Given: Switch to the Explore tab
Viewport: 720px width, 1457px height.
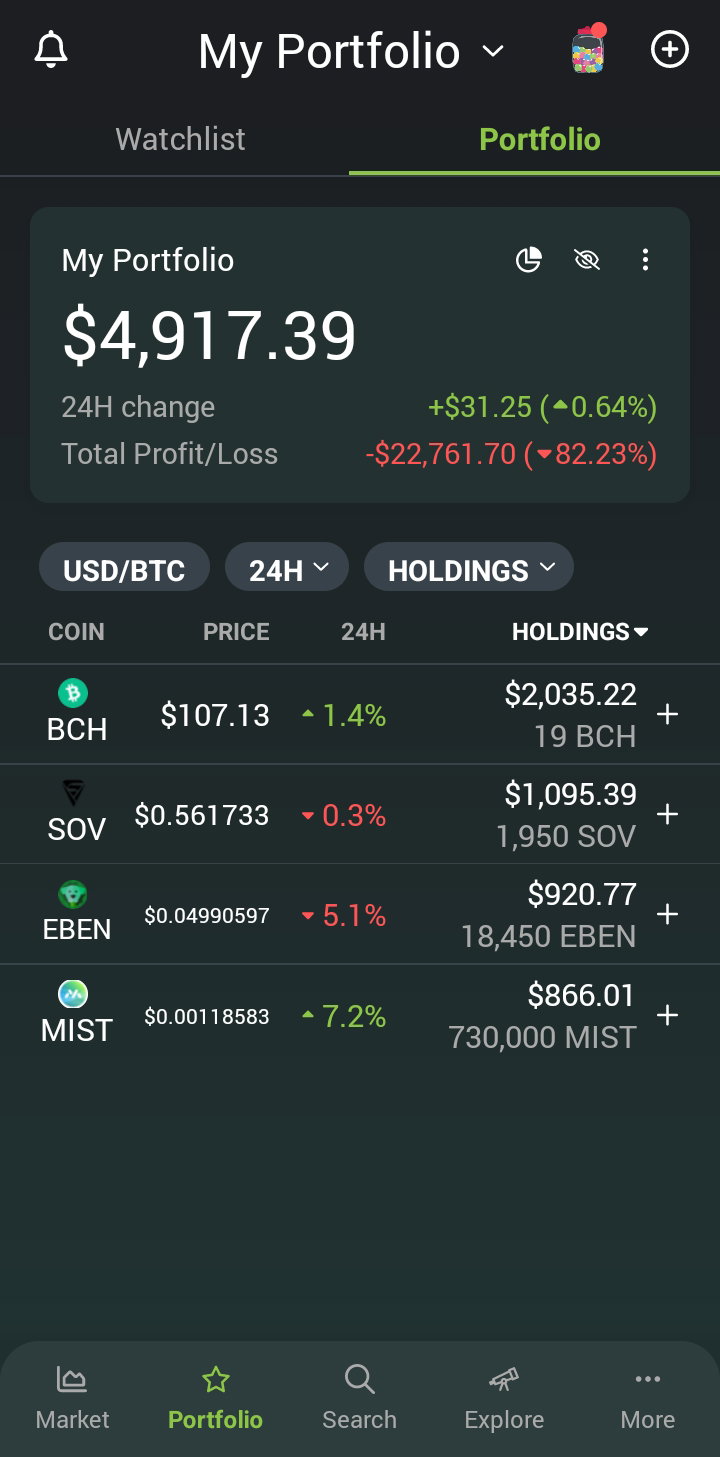Looking at the screenshot, I should [x=504, y=1398].
